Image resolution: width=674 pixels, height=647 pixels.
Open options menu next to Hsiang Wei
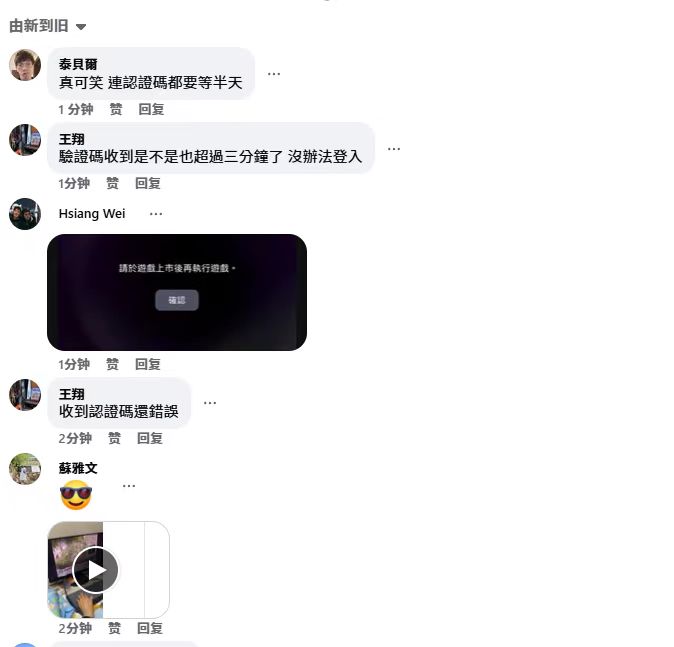[x=155, y=213]
